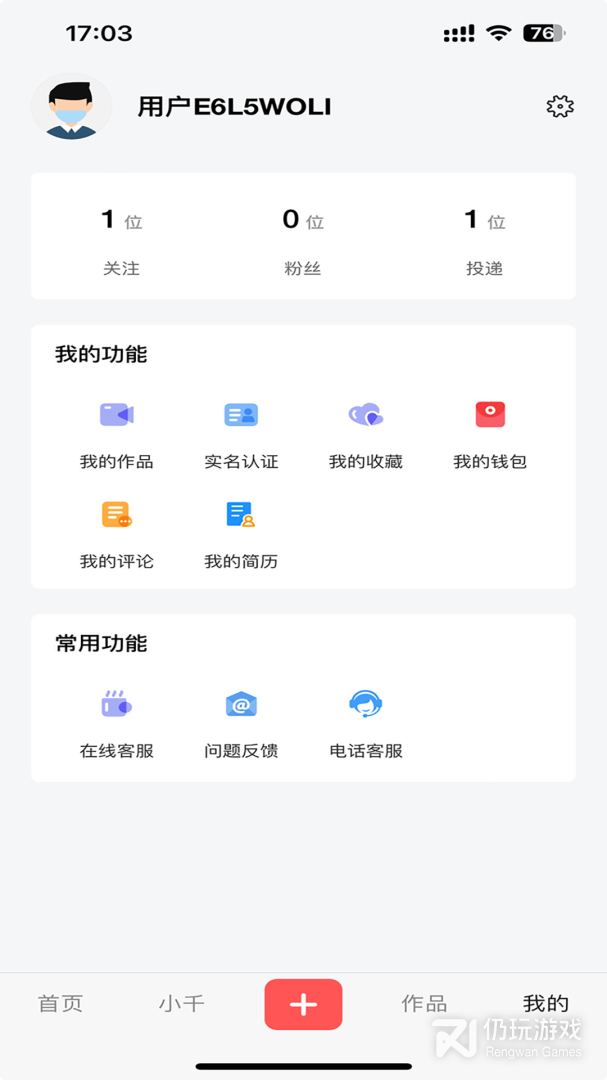The height and width of the screenshot is (1080, 607).
Task: View the 关注 following count
Action: point(121,238)
